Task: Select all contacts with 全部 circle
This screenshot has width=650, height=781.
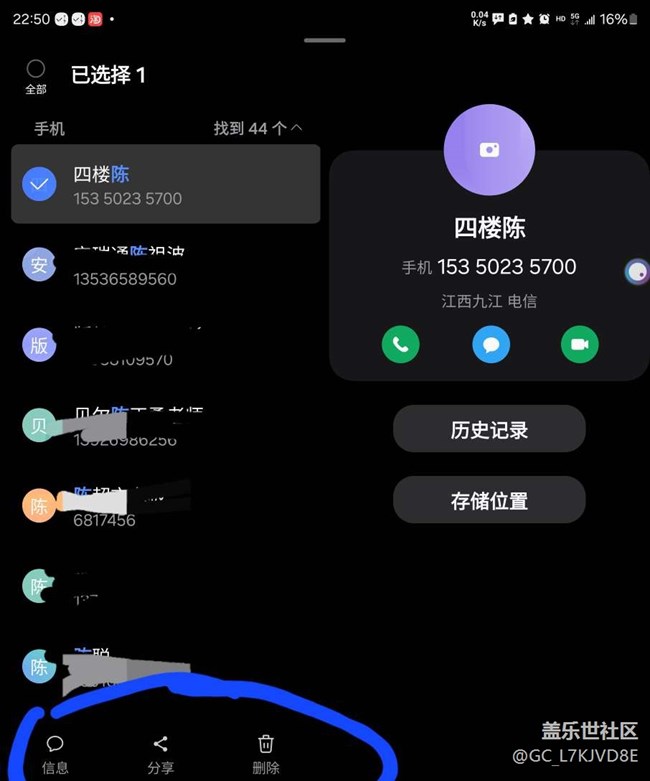Action: [36, 69]
